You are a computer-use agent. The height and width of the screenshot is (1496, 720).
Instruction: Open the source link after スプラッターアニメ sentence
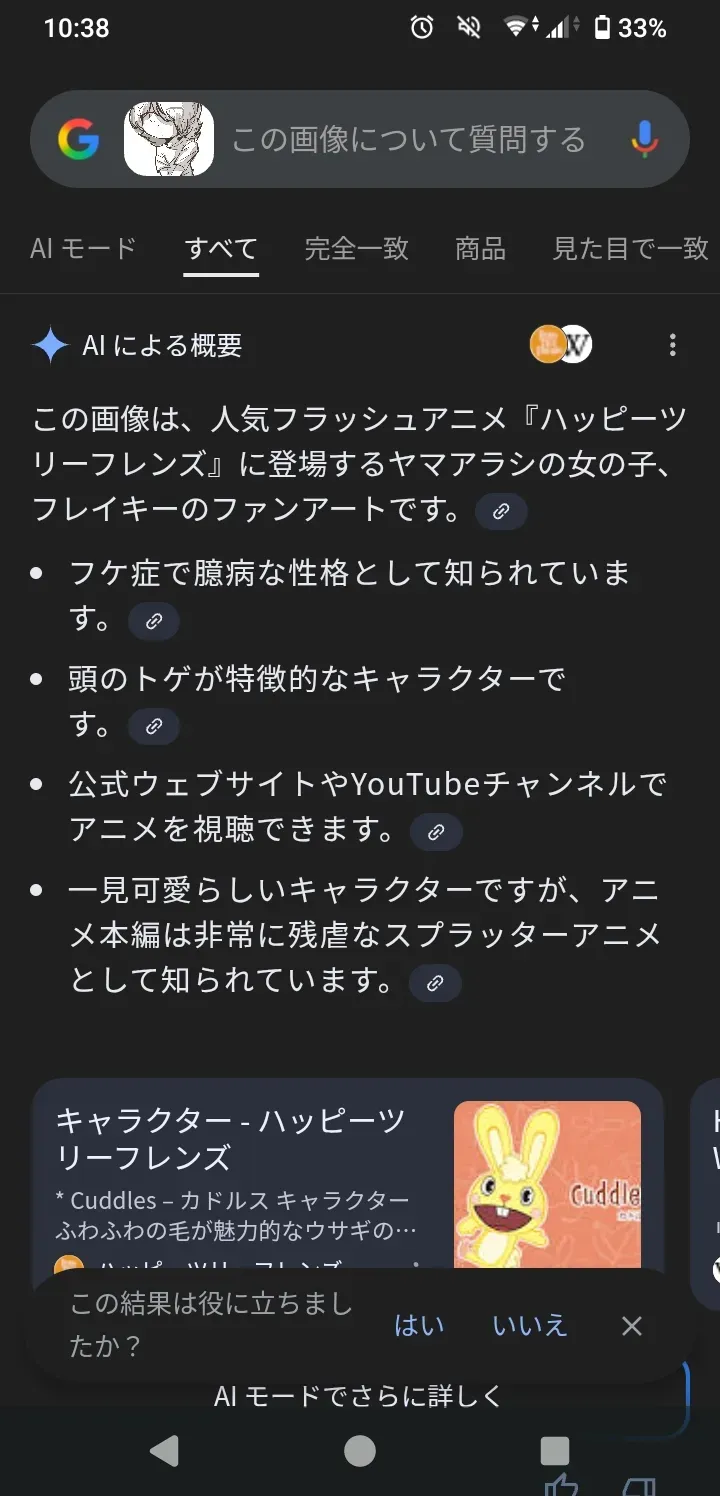click(435, 983)
